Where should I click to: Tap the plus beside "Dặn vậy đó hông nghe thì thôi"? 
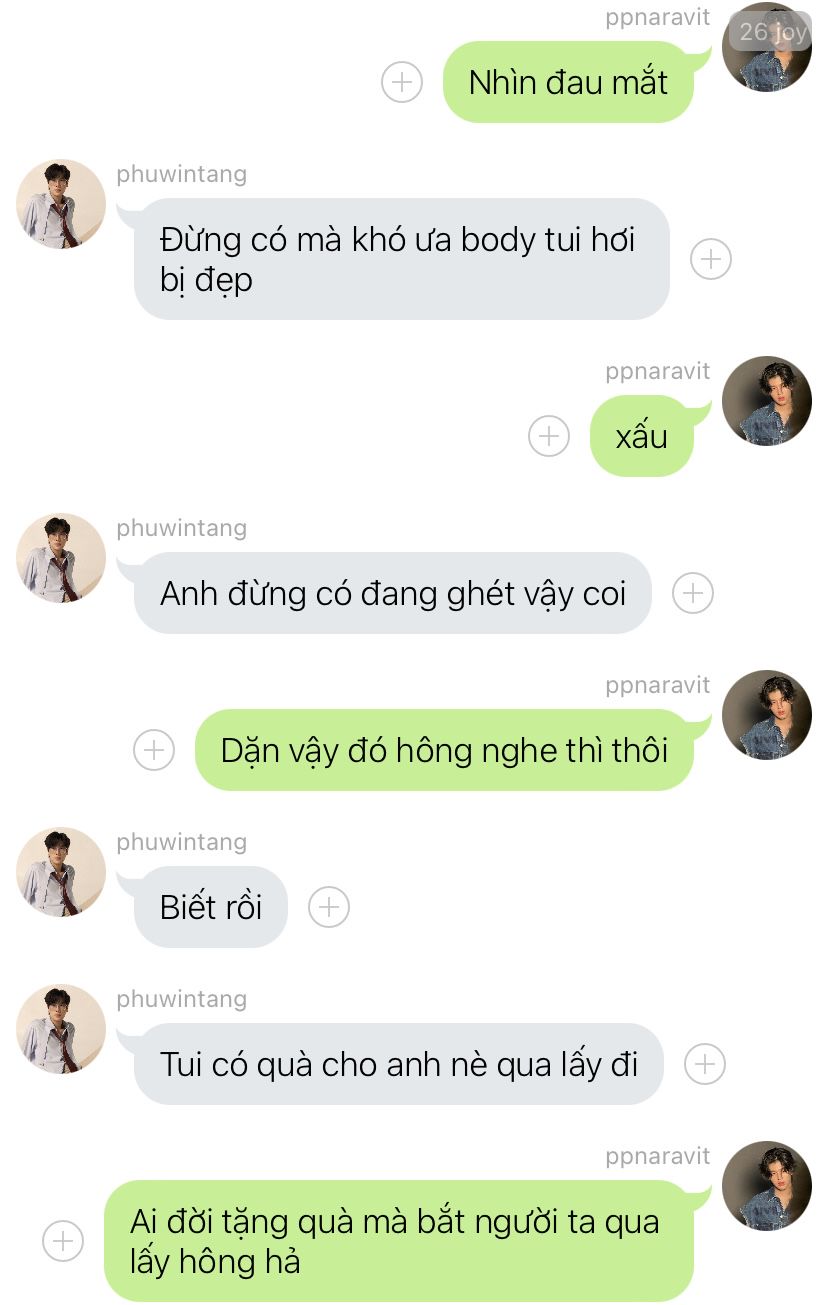154,750
